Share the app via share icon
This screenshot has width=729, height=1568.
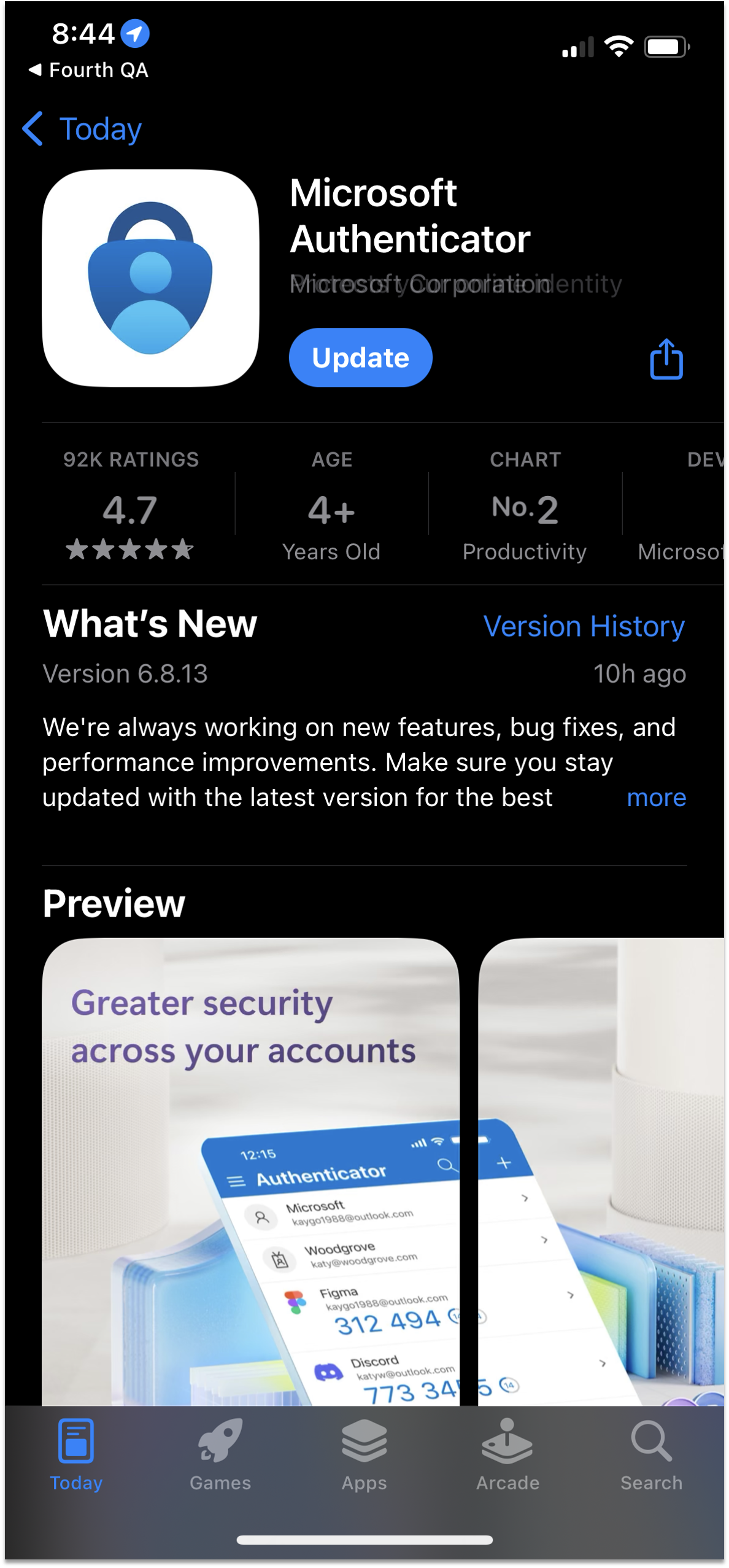666,359
